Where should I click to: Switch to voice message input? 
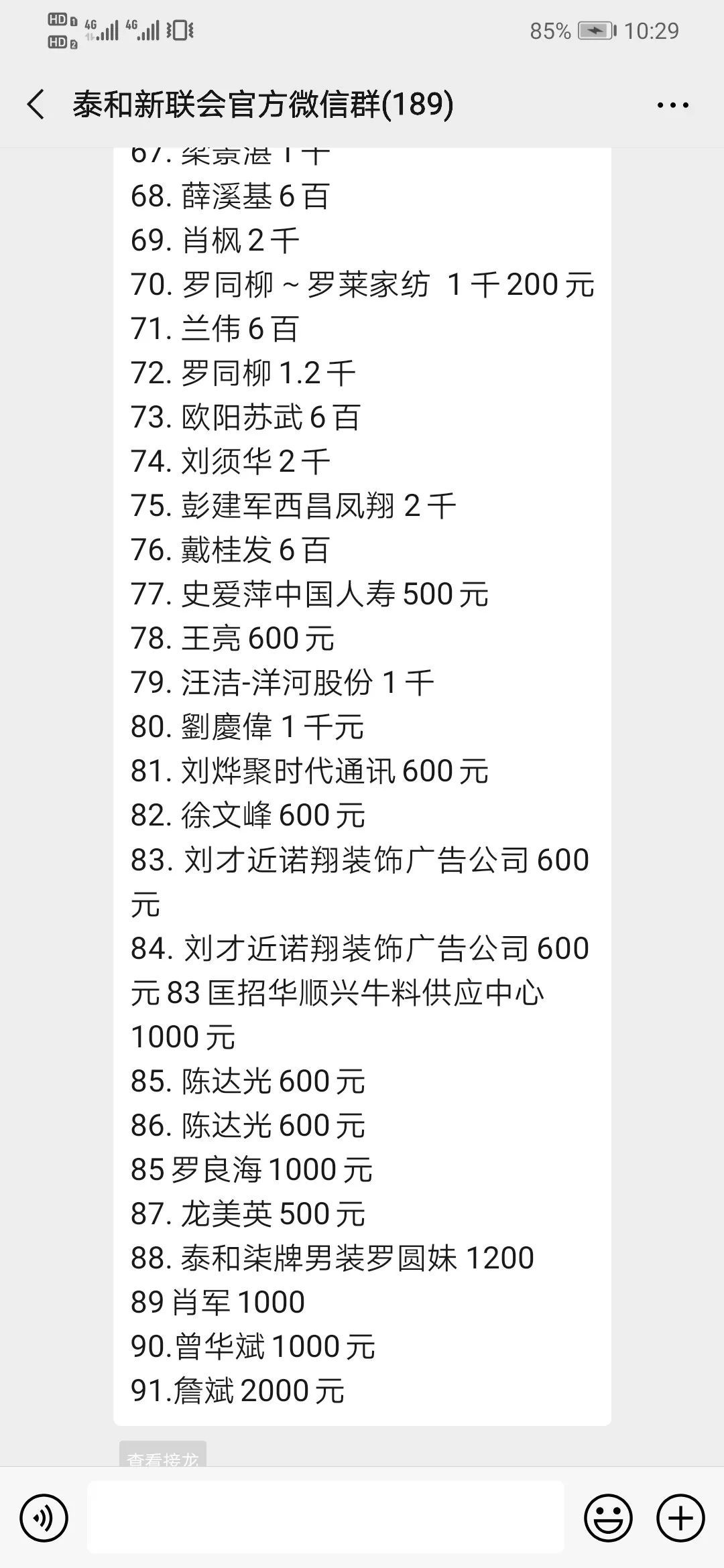coord(44,1518)
